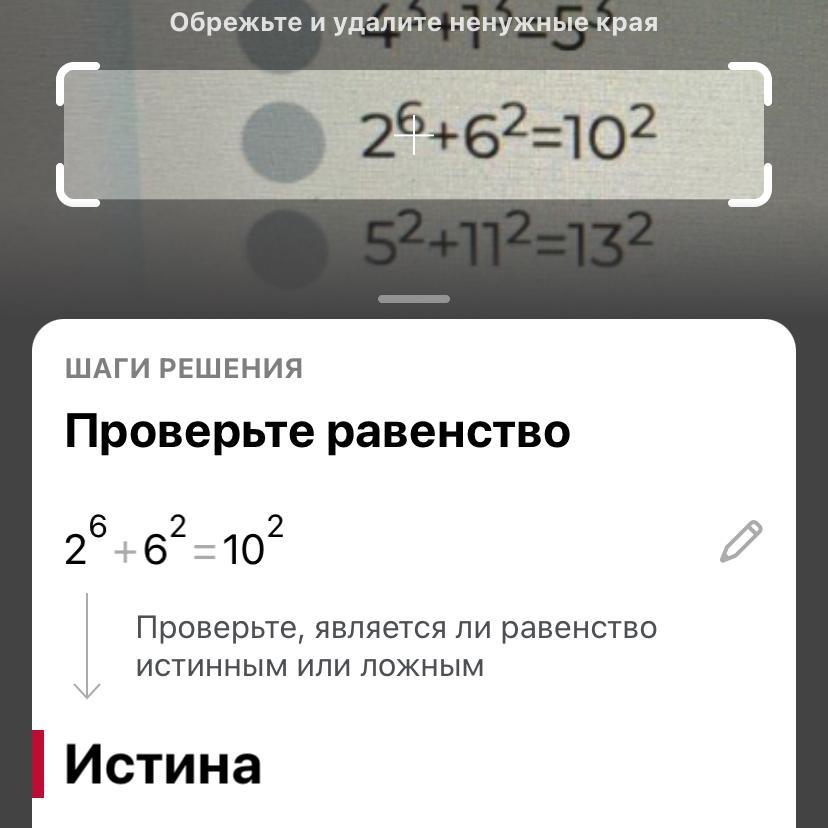The image size is (828, 828).
Task: Open the Истина result step
Action: [163, 765]
